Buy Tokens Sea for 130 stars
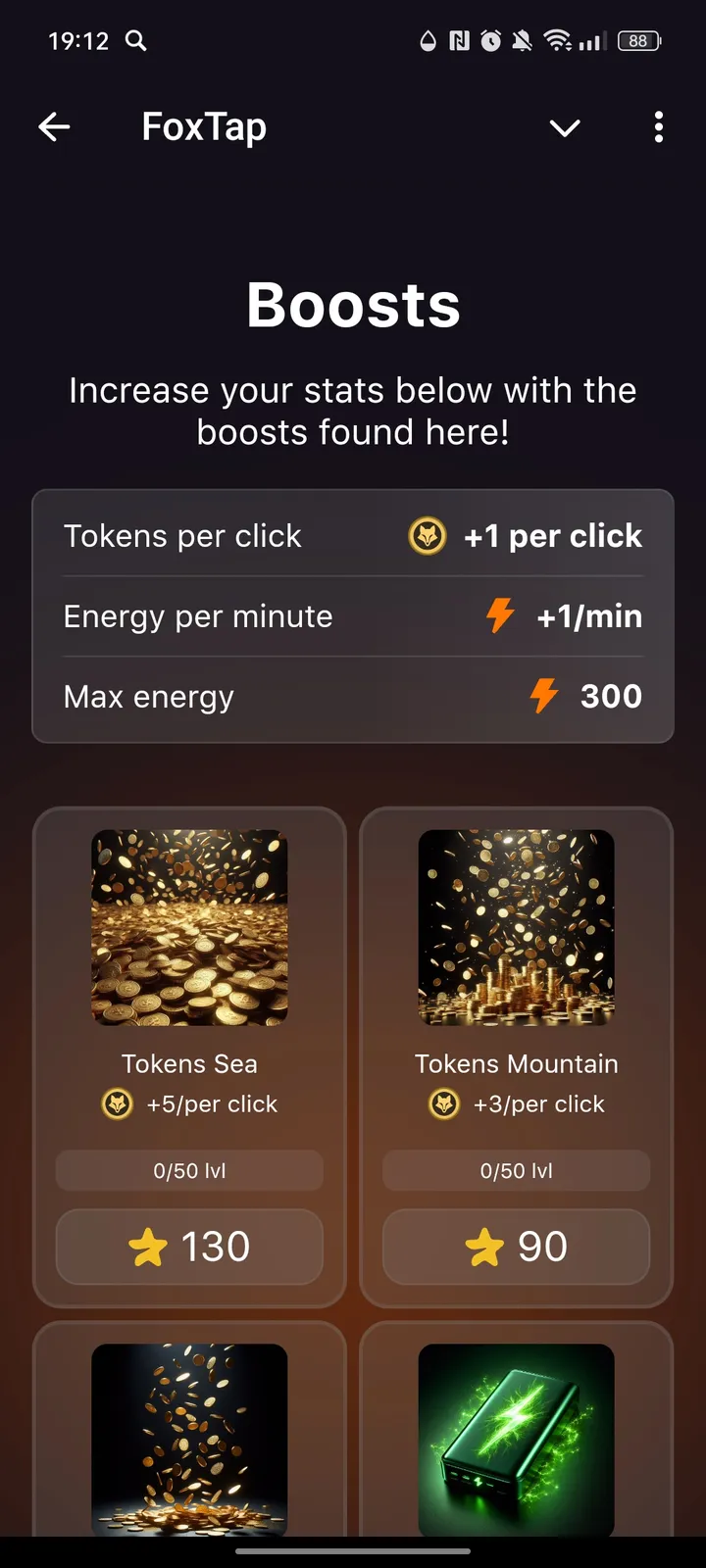Viewport: 706px width, 1568px height. coord(189,1246)
